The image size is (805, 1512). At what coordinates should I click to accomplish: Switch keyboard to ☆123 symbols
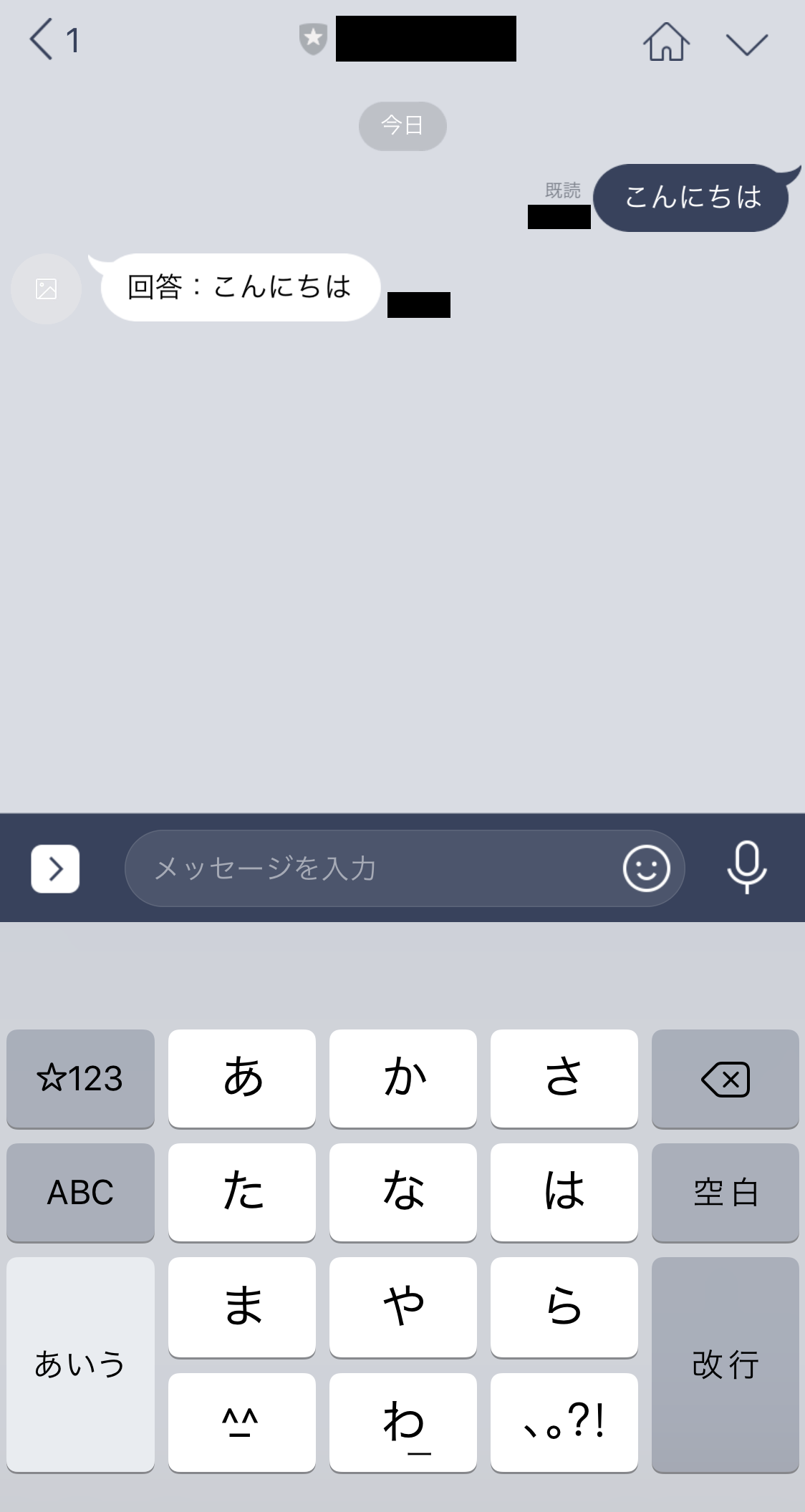(80, 1078)
